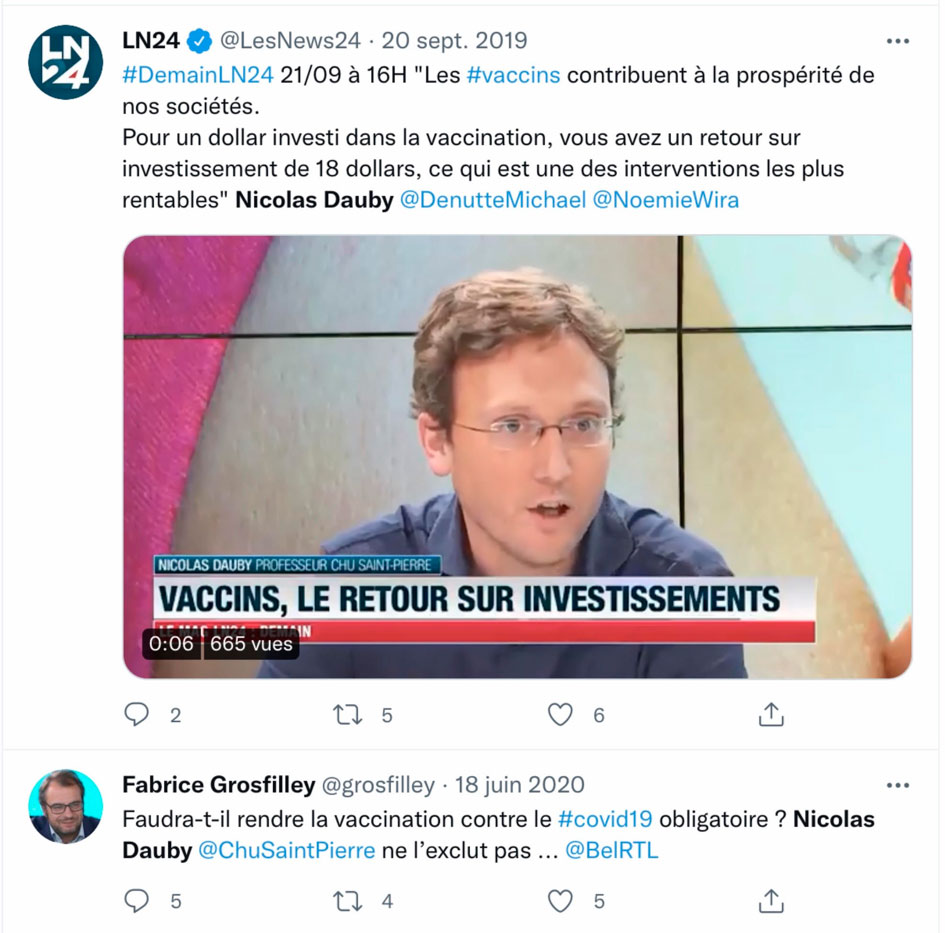Viewport: 945px width, 933px height.
Task: Open the overflow menu on Grosfilley's tweet
Action: click(898, 785)
